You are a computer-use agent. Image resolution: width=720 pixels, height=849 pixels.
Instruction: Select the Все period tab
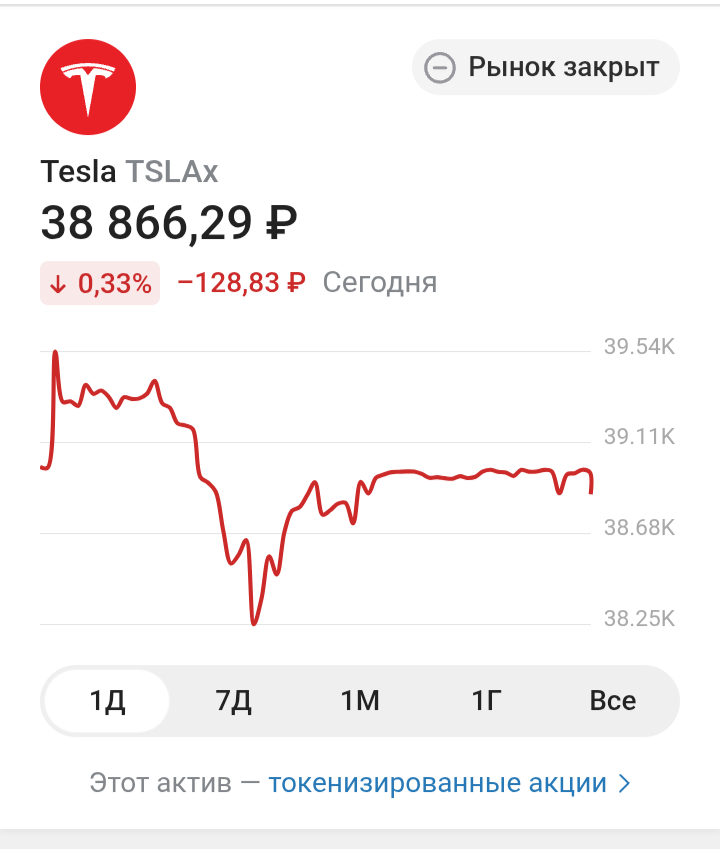coord(613,701)
